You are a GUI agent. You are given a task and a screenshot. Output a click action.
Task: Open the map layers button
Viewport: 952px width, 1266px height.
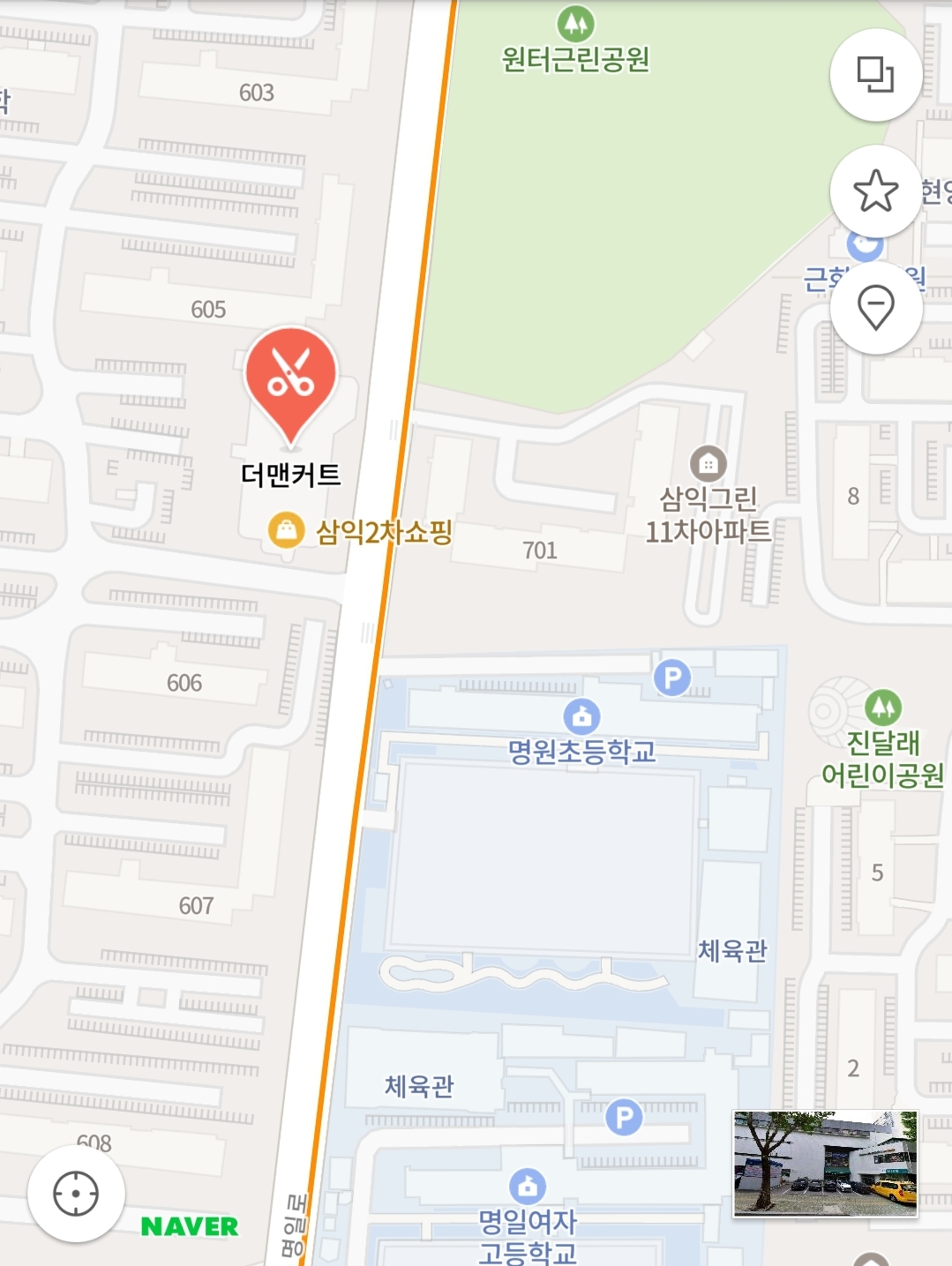875,75
